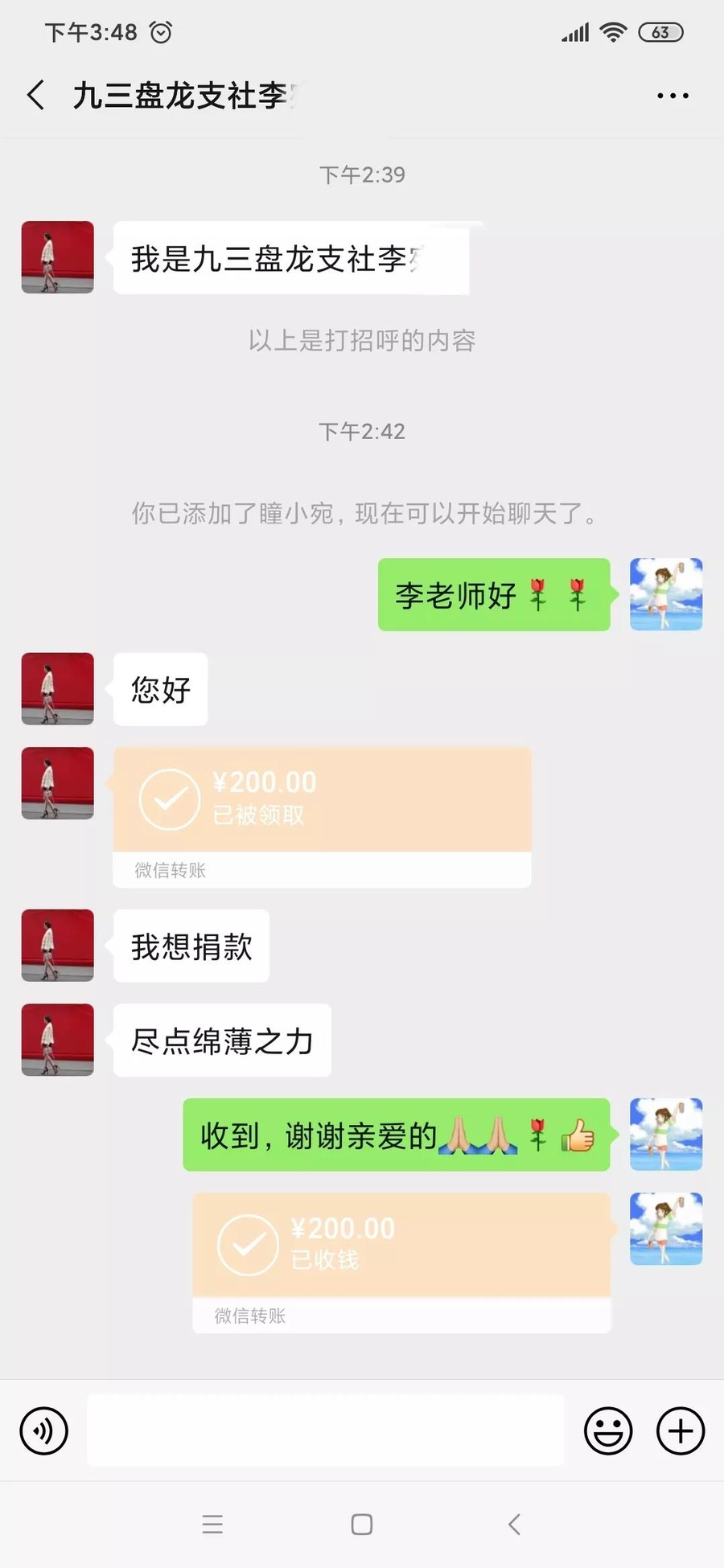Tap the contact's avatar beside 我想捐款

pos(57,946)
